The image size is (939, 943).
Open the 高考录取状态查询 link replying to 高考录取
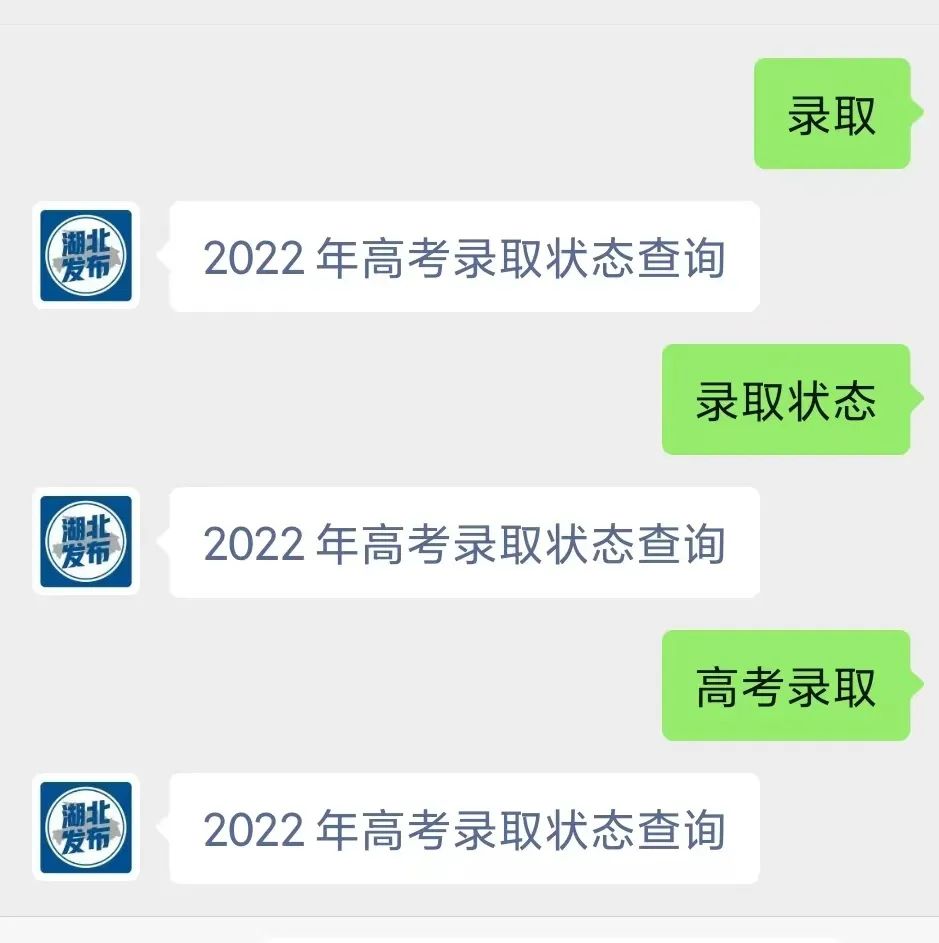[464, 830]
